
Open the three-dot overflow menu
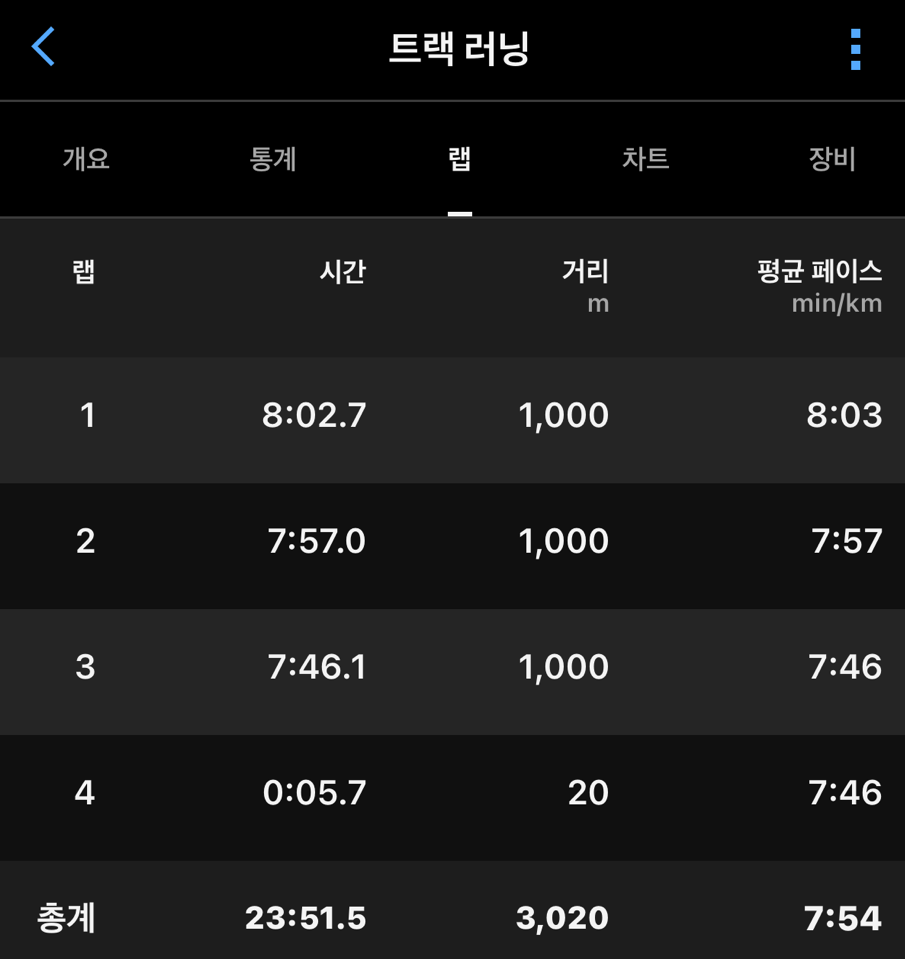(x=855, y=49)
